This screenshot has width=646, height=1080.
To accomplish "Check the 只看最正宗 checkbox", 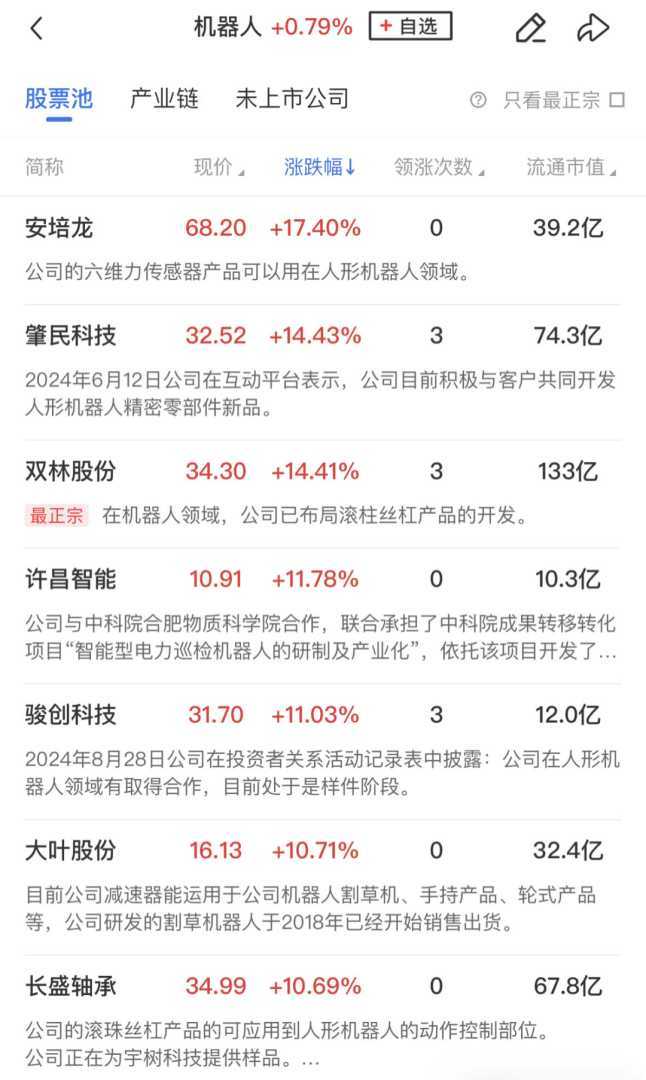I will point(616,100).
